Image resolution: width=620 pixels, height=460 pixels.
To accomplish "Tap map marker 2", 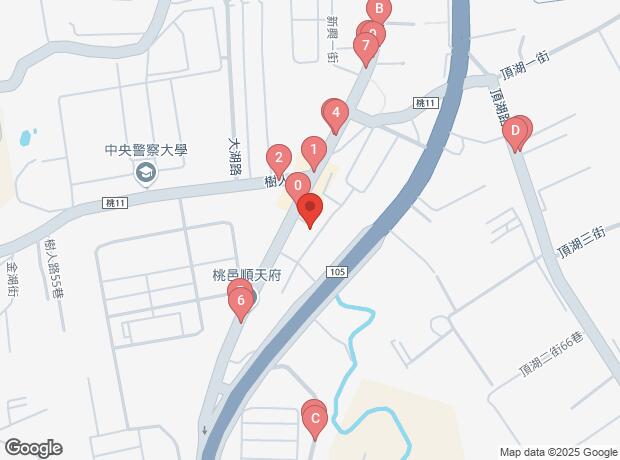I will point(279,158).
